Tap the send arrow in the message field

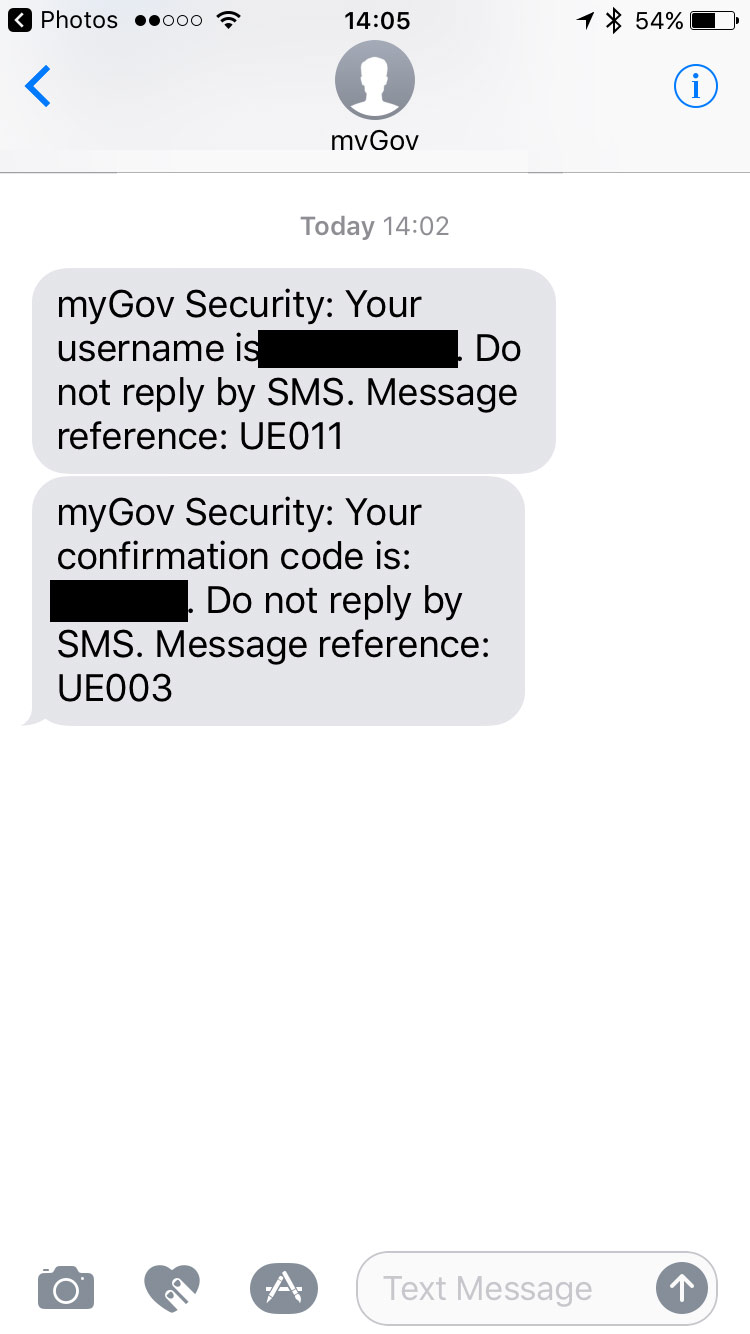(x=681, y=1288)
